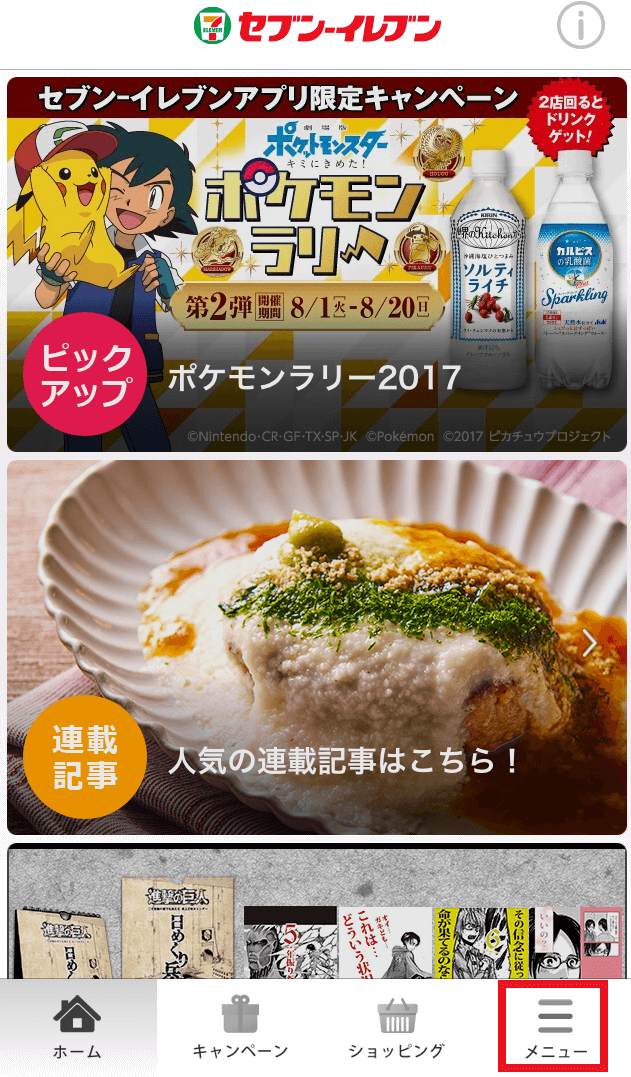This screenshot has height=1077, width=631.
Task: Open the info icon in the header
Action: 580,26
